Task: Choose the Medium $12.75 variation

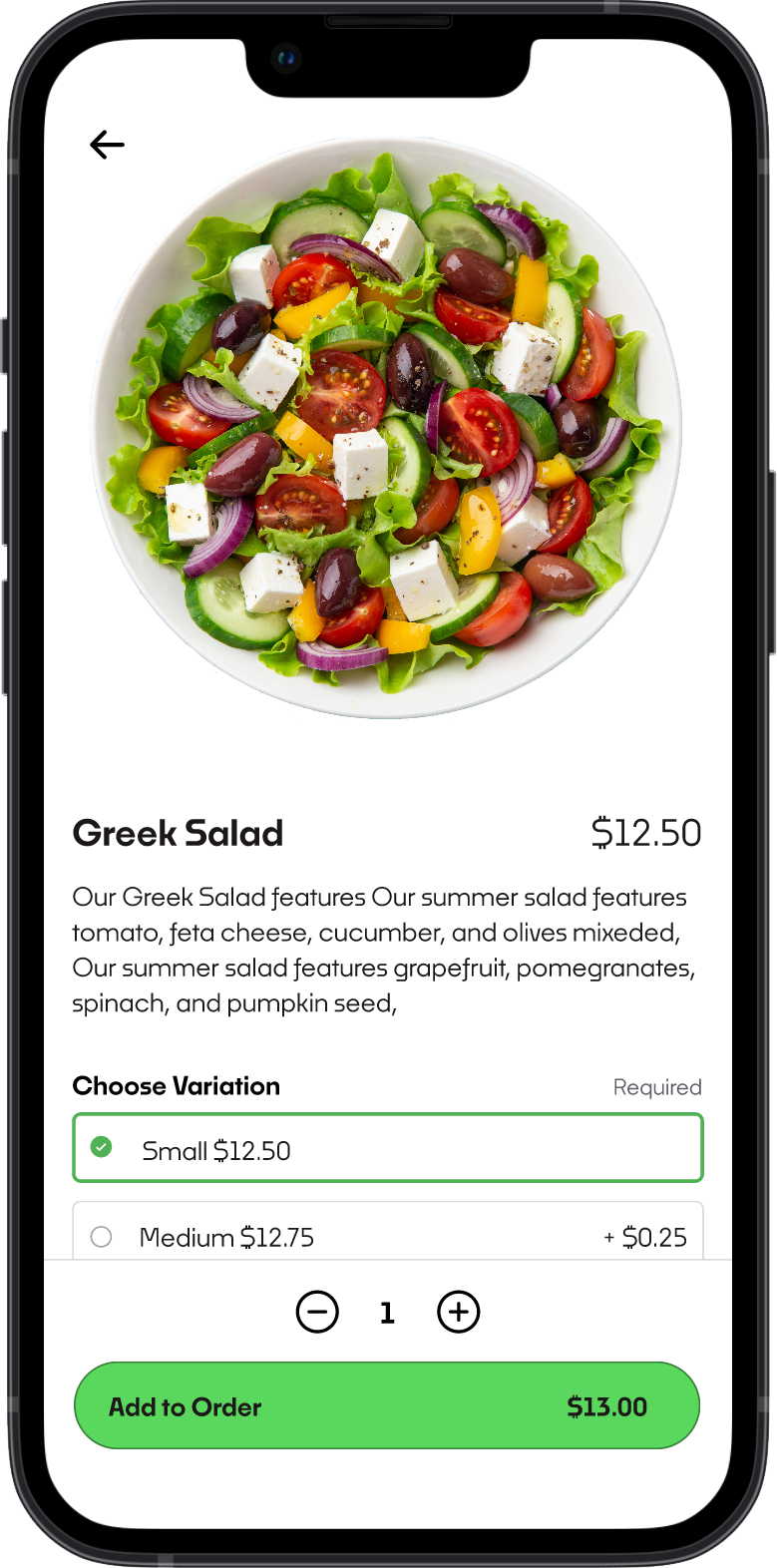Action: (387, 1237)
